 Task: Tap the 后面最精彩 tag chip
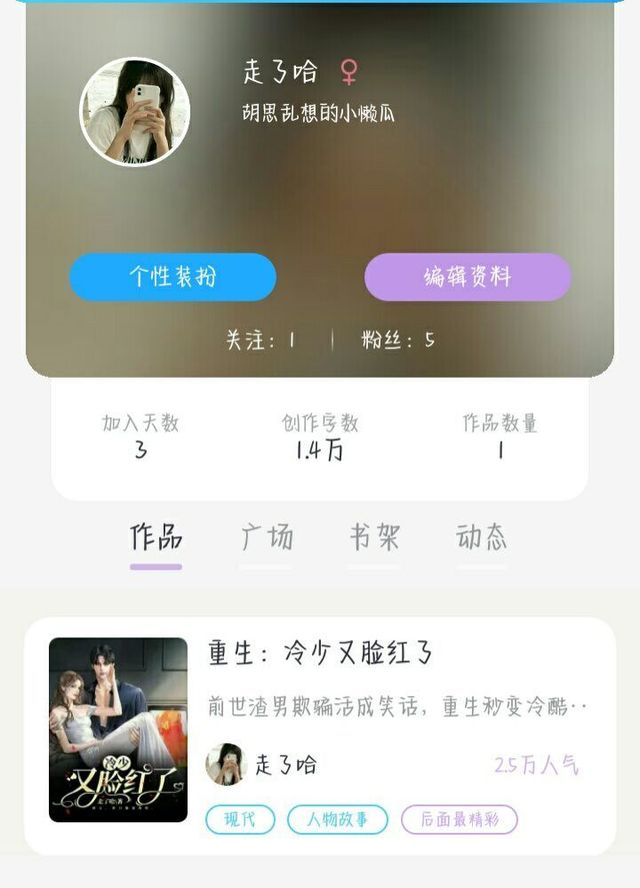pyautogui.click(x=459, y=819)
